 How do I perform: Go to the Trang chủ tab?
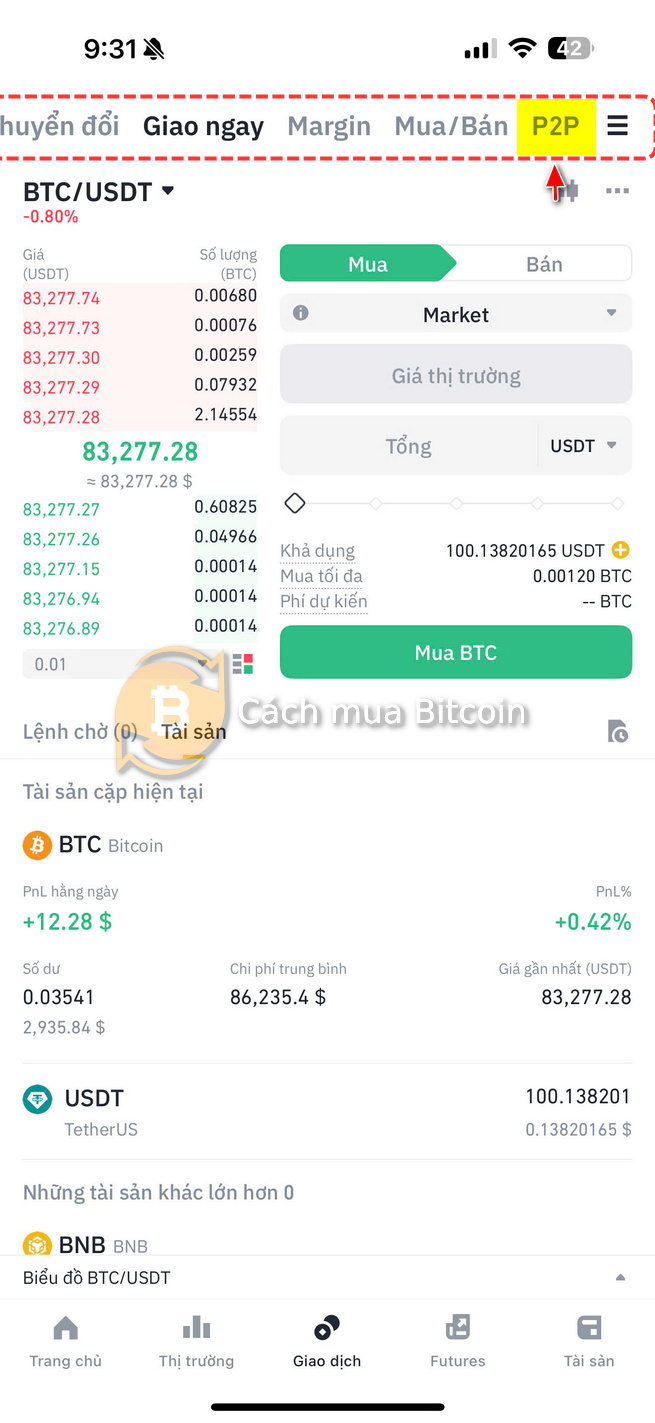point(66,1342)
